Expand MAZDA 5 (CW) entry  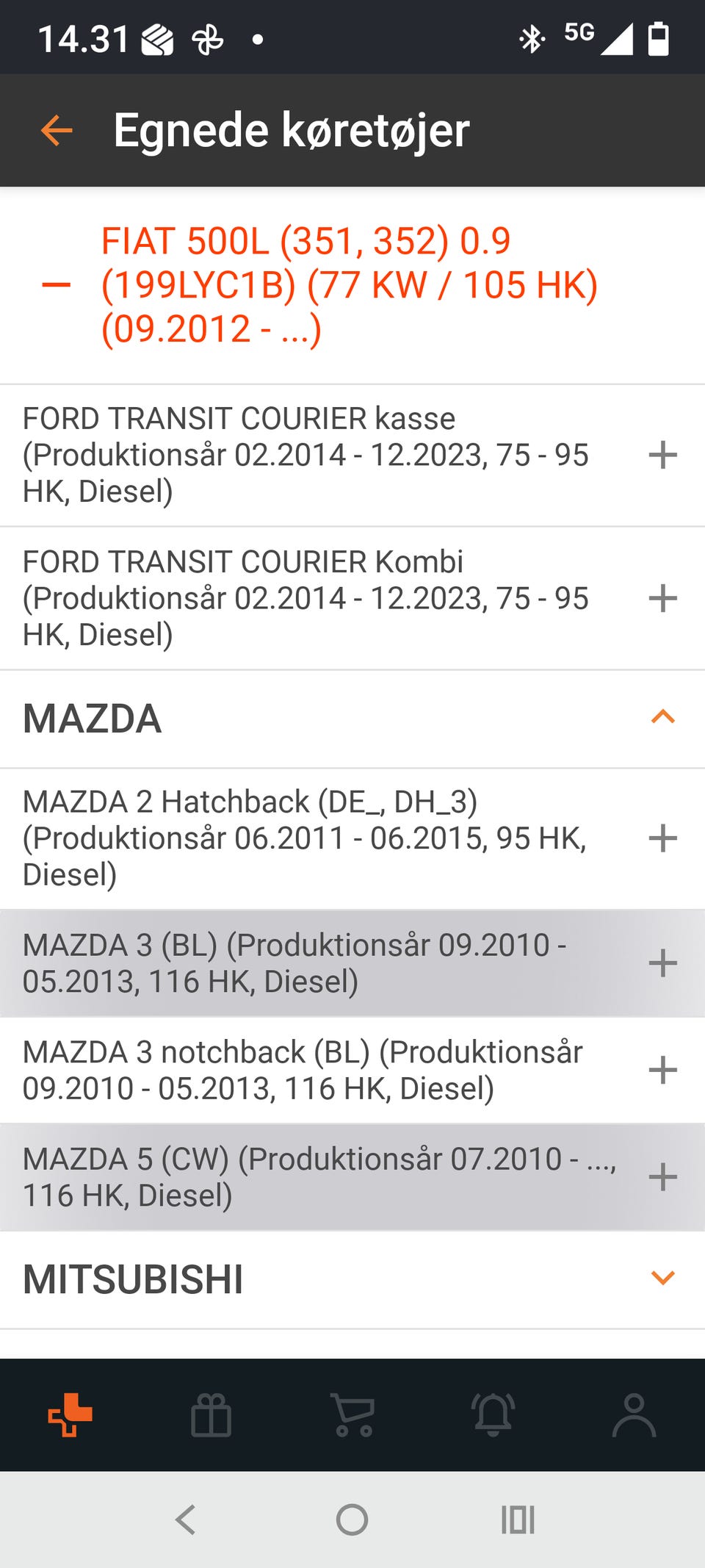662,1177
